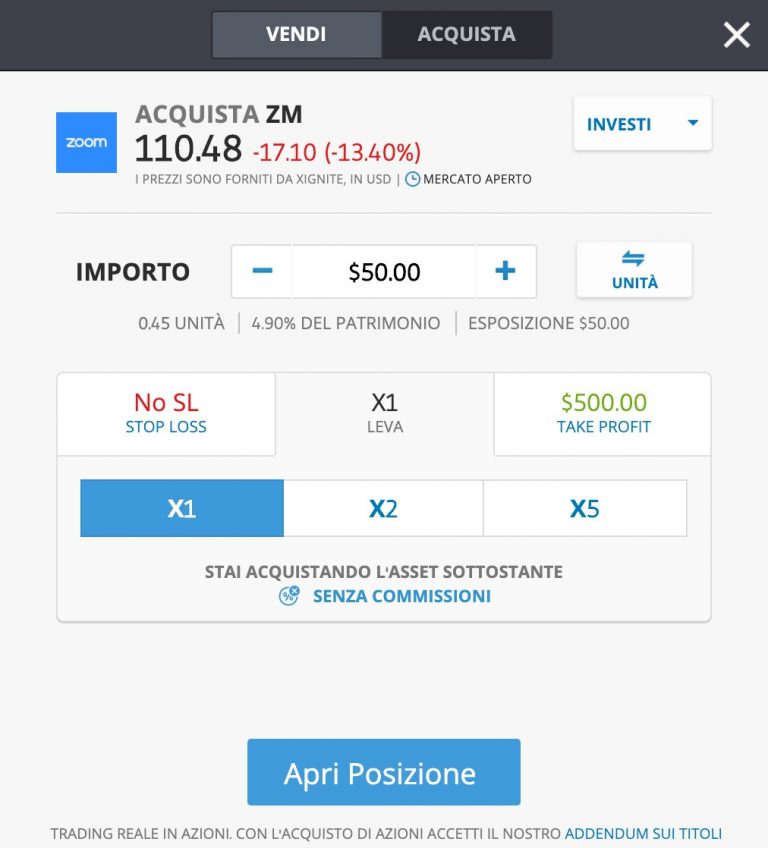Open the Leva tab
Screen dimensions: 768x848
pos(384,414)
